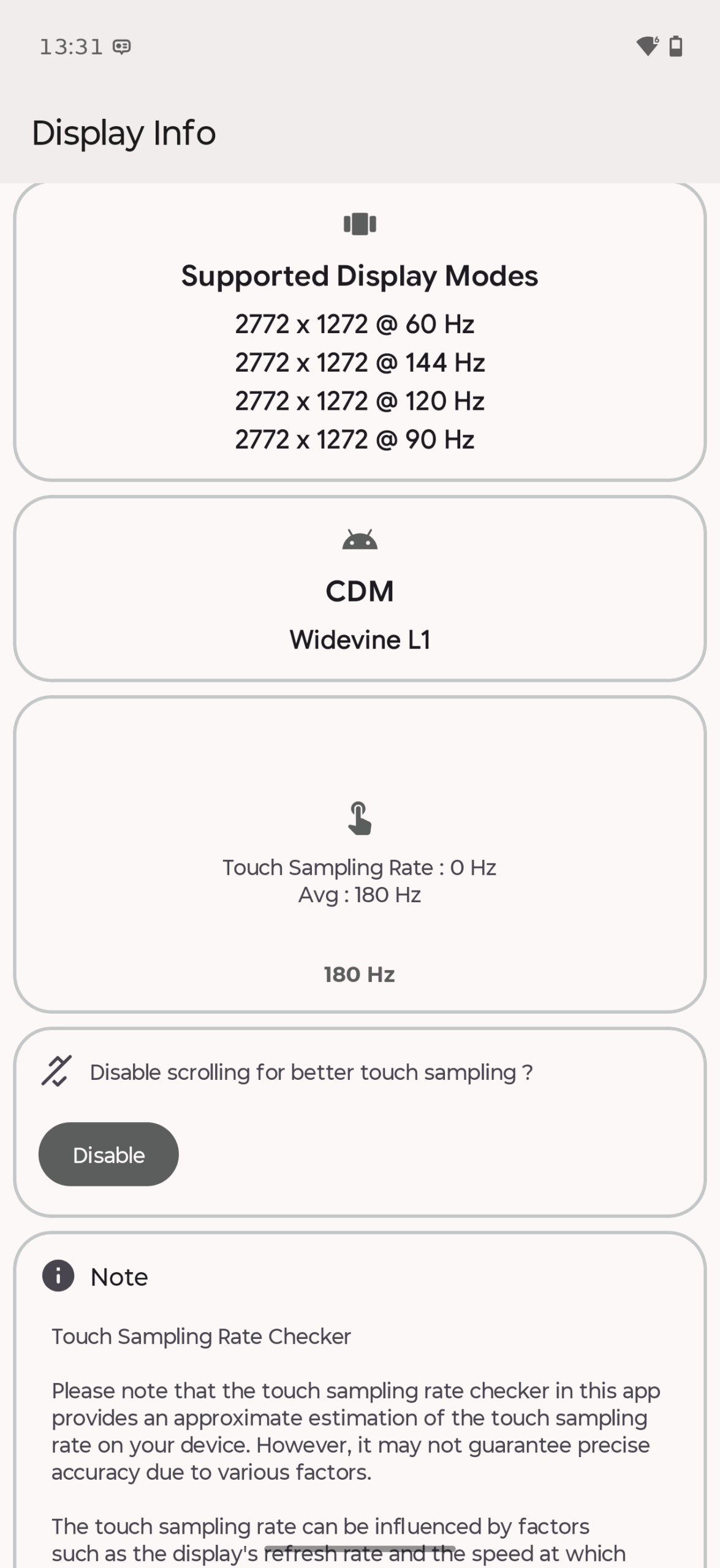Tap the Disable scrolling button
Viewport: 720px width, 1568px height.
[108, 1154]
